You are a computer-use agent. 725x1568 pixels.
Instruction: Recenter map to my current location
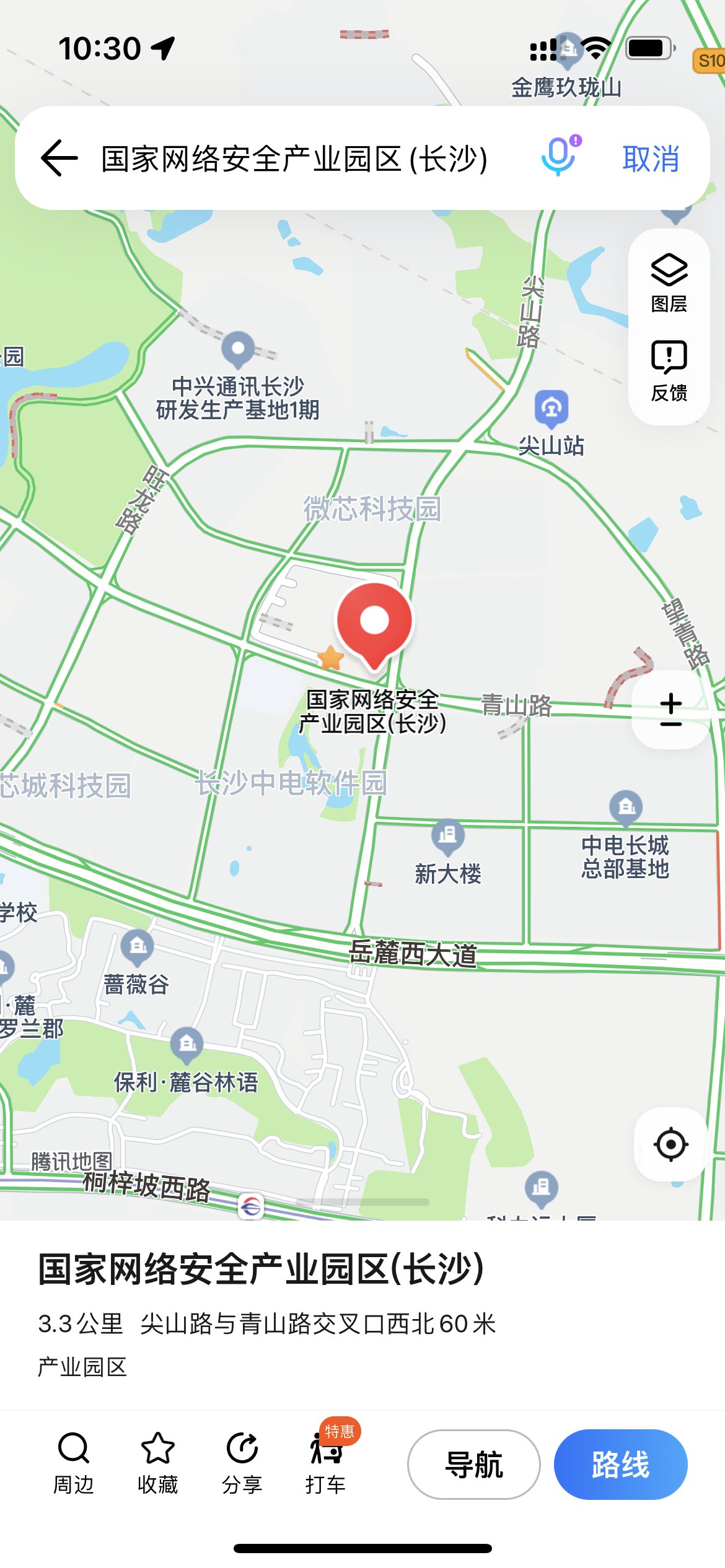(670, 1144)
